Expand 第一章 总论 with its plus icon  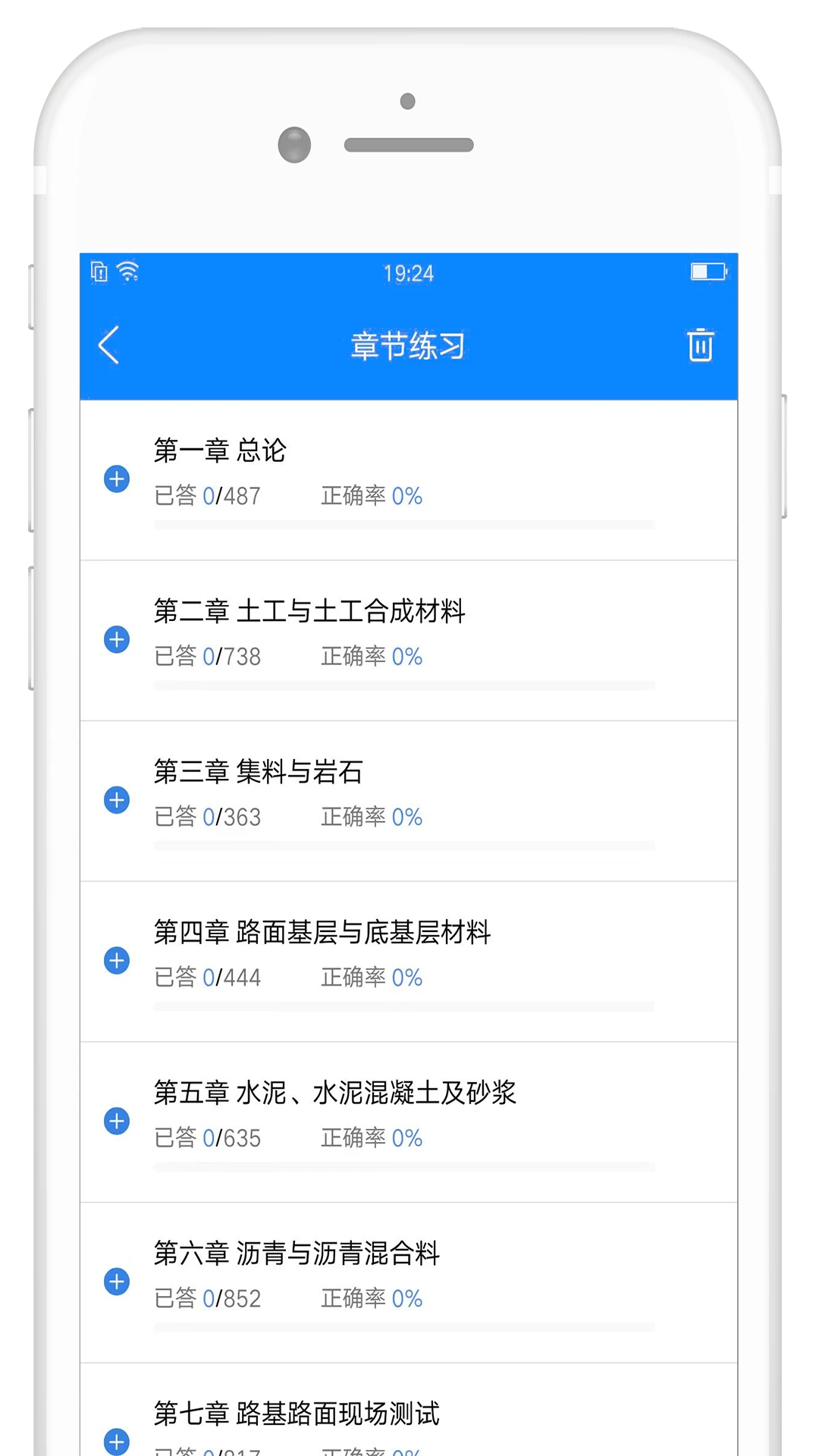tap(117, 479)
